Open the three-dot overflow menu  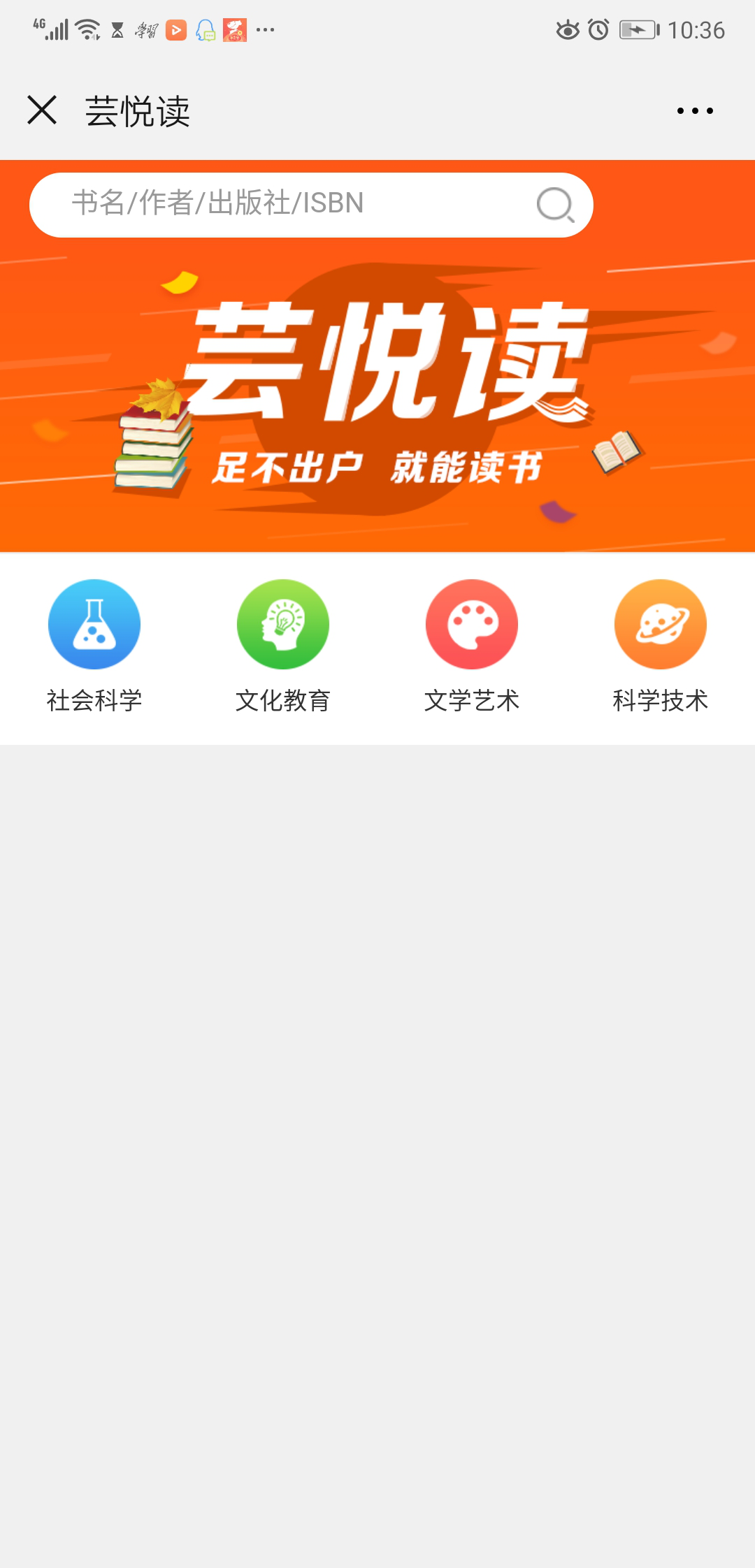click(x=695, y=110)
